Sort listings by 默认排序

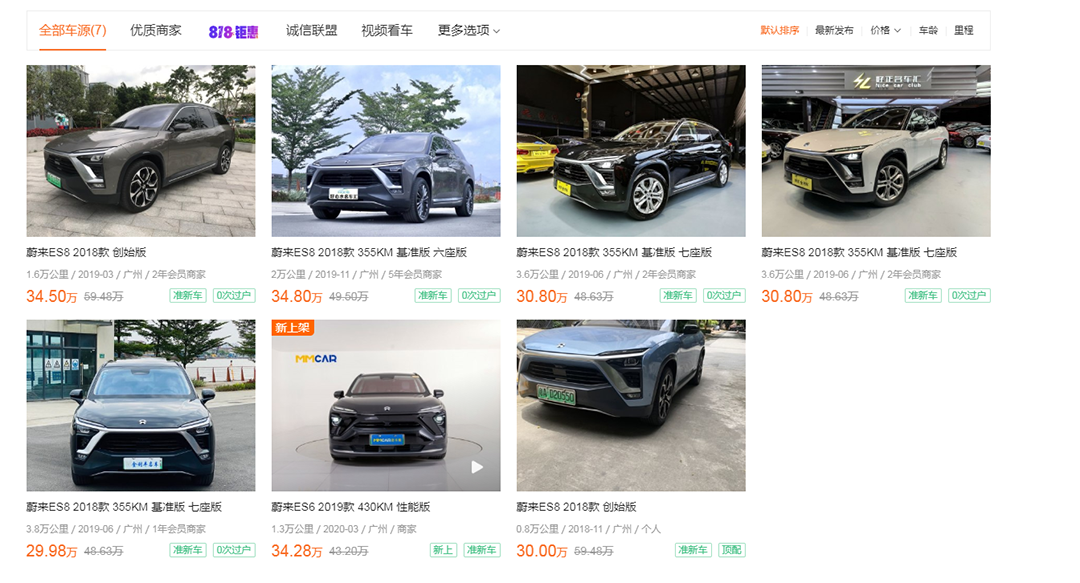click(780, 30)
